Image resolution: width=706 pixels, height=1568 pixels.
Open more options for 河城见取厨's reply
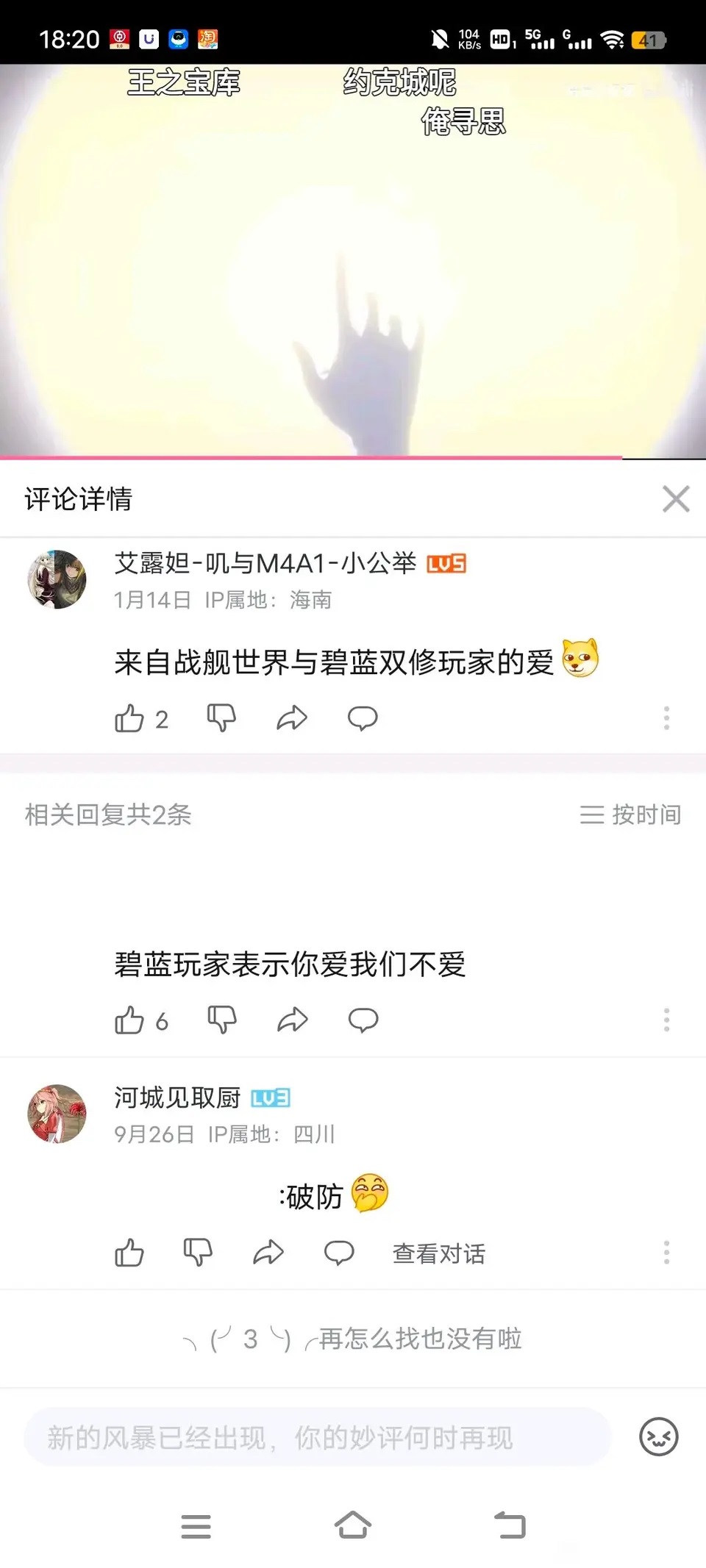(666, 1253)
